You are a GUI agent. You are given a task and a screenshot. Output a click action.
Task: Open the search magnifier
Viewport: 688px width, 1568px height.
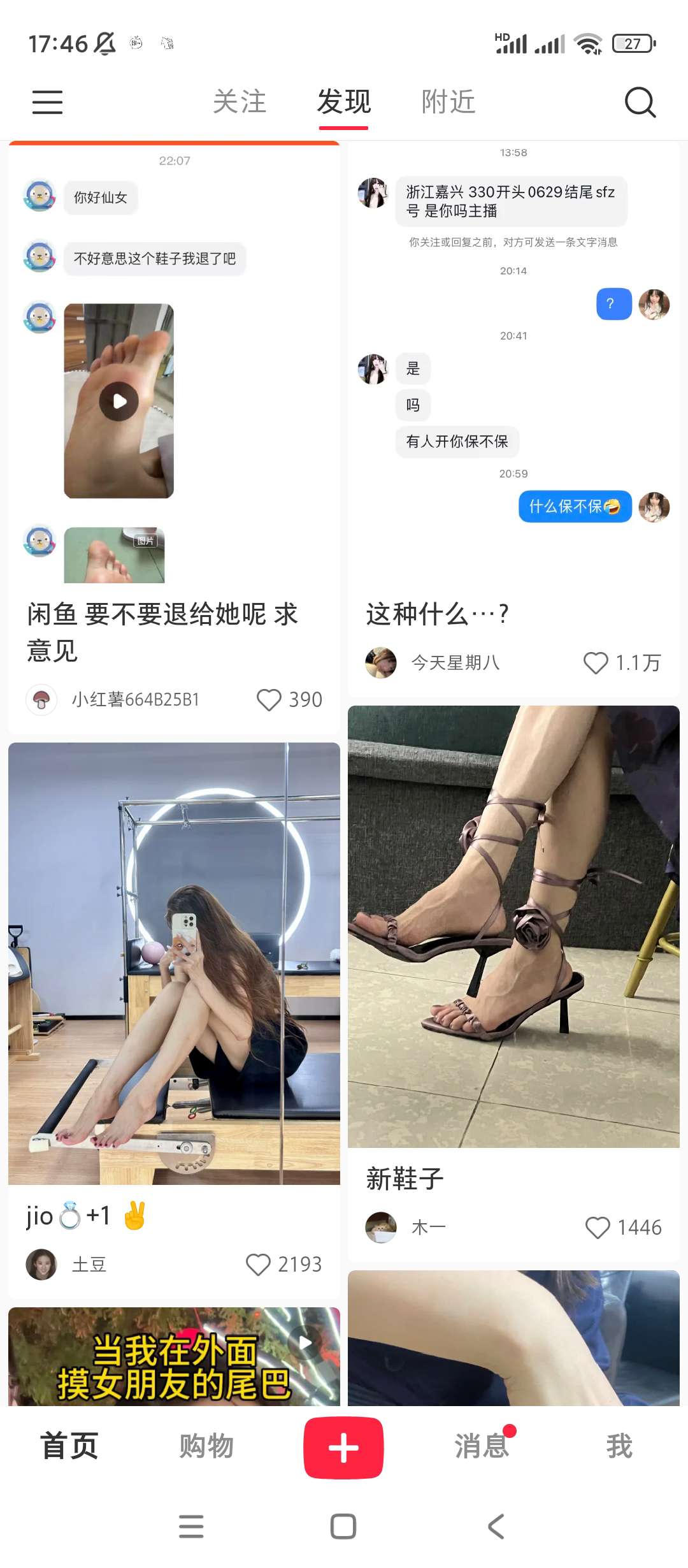tap(640, 102)
